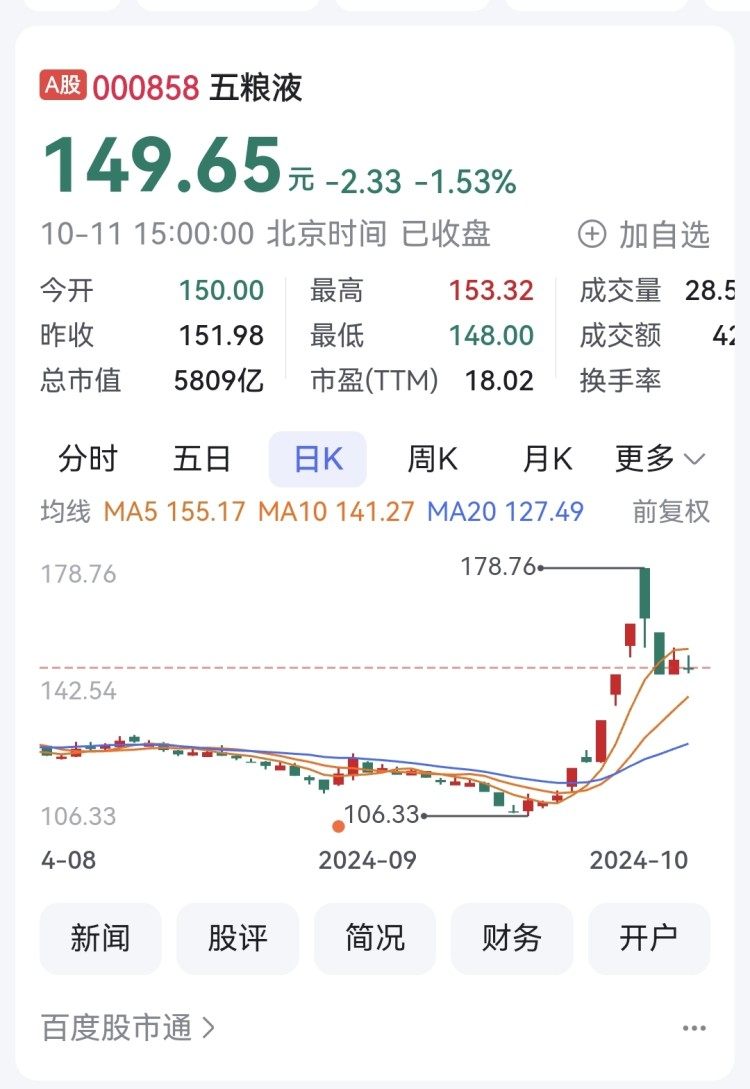
Task: Add 五粮液 to watchlist via 加自选
Action: 645,234
